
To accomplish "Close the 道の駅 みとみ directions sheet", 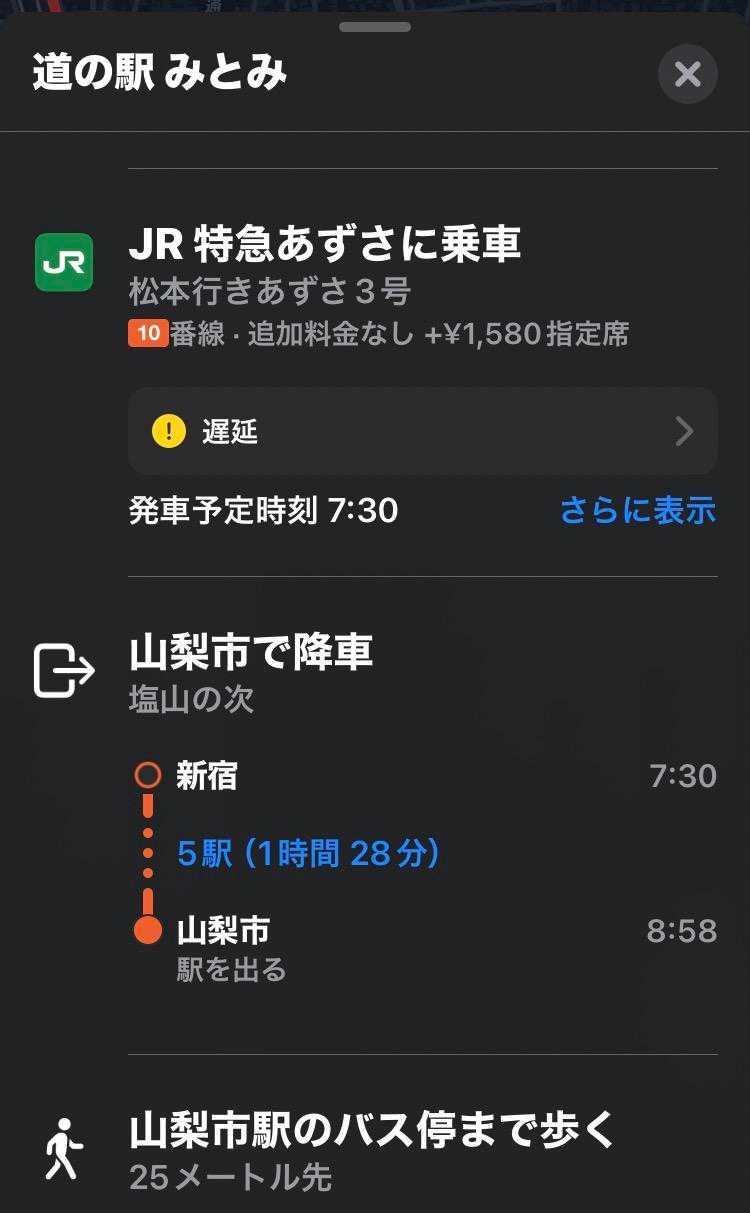I will pos(687,74).
